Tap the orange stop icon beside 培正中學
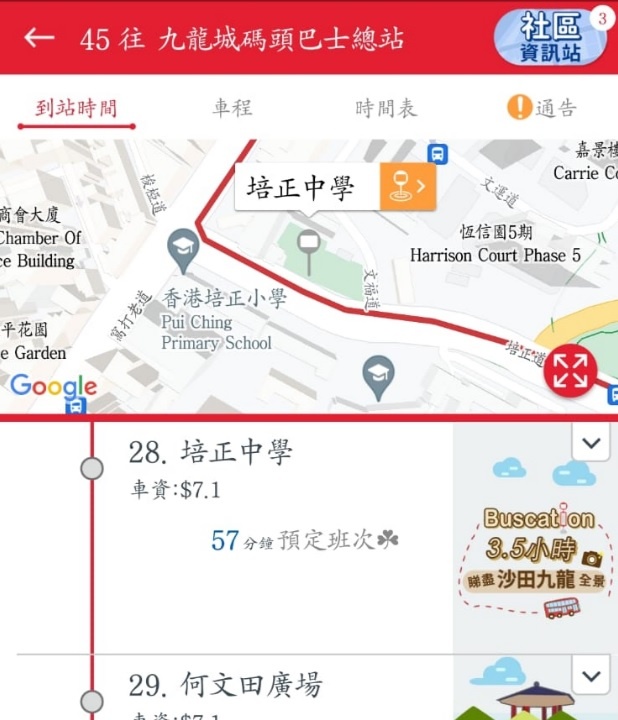The height and width of the screenshot is (720, 618). coord(408,185)
